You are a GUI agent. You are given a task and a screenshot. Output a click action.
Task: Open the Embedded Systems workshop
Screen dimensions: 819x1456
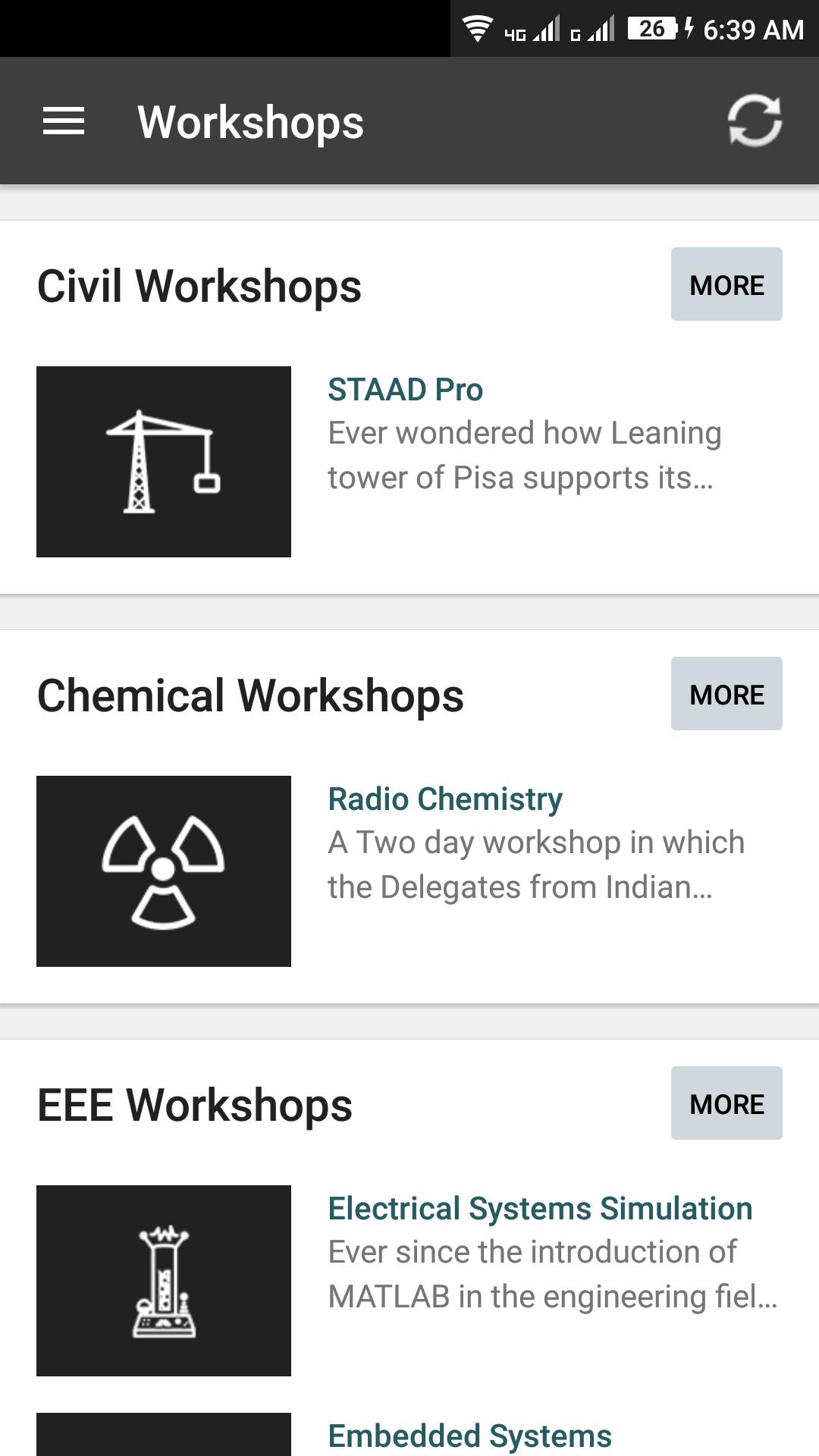pos(469,1436)
